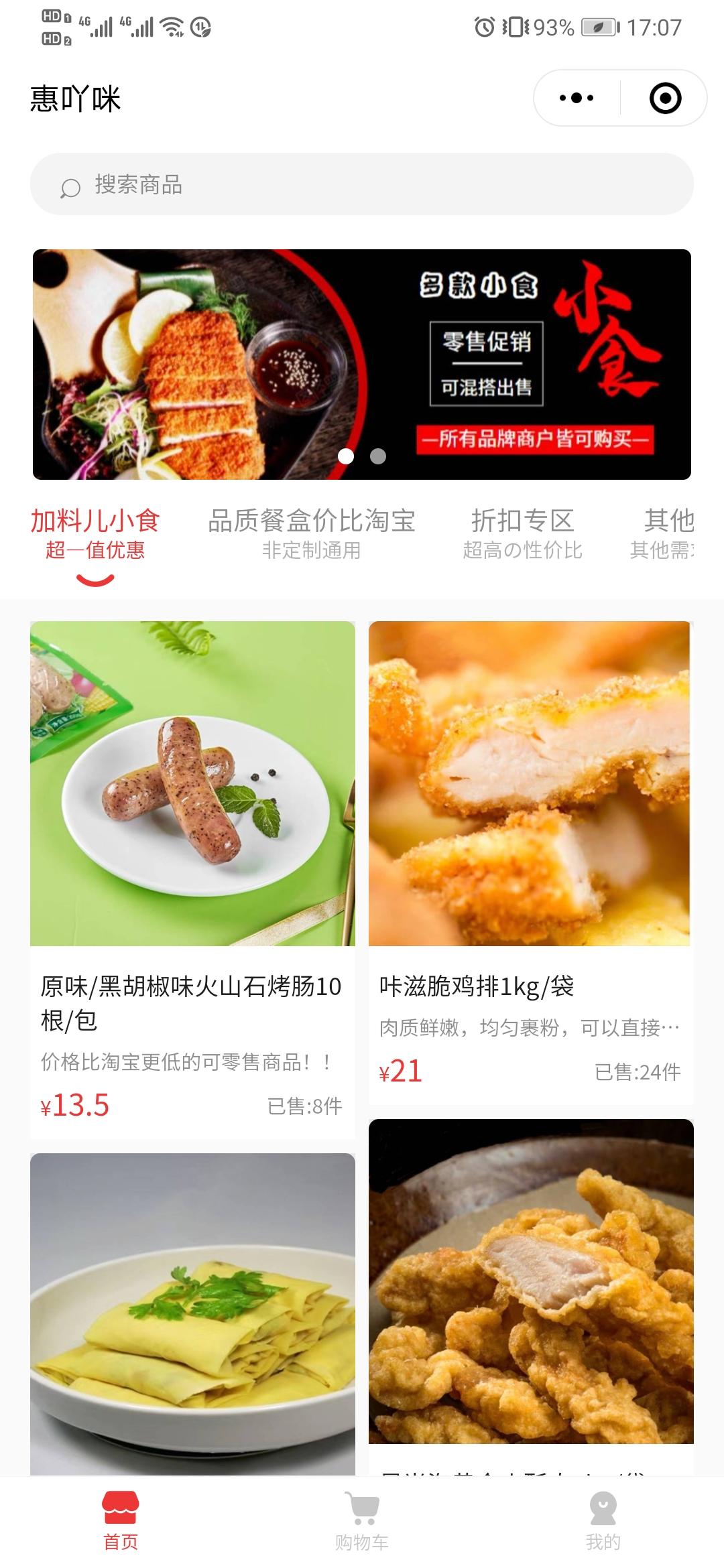
Task: Open the 搜索商品 search box
Action: [362, 184]
